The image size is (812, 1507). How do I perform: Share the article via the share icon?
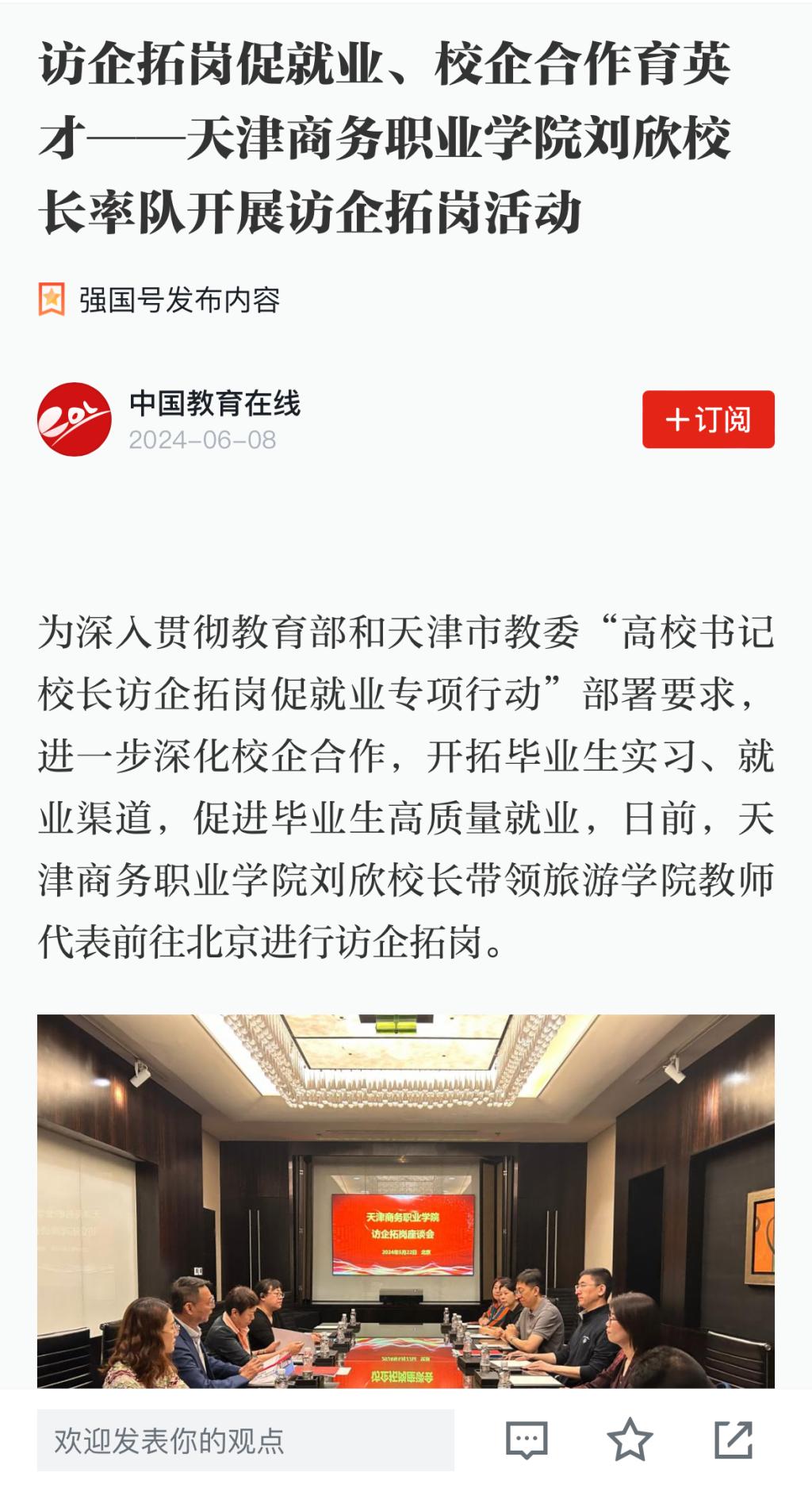click(x=733, y=1440)
